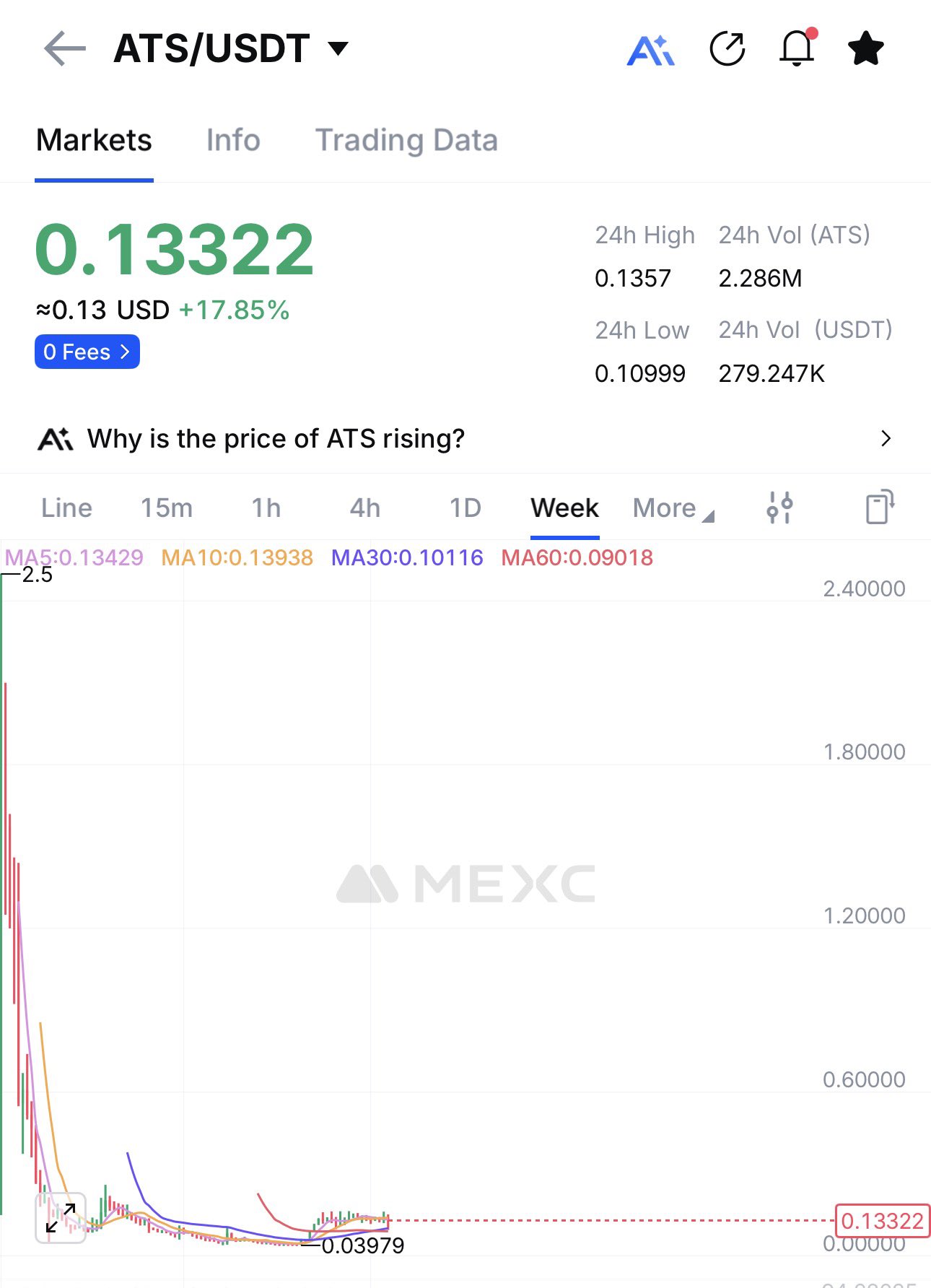This screenshot has width=931, height=1288.
Task: Share this trading pair
Action: (x=727, y=49)
